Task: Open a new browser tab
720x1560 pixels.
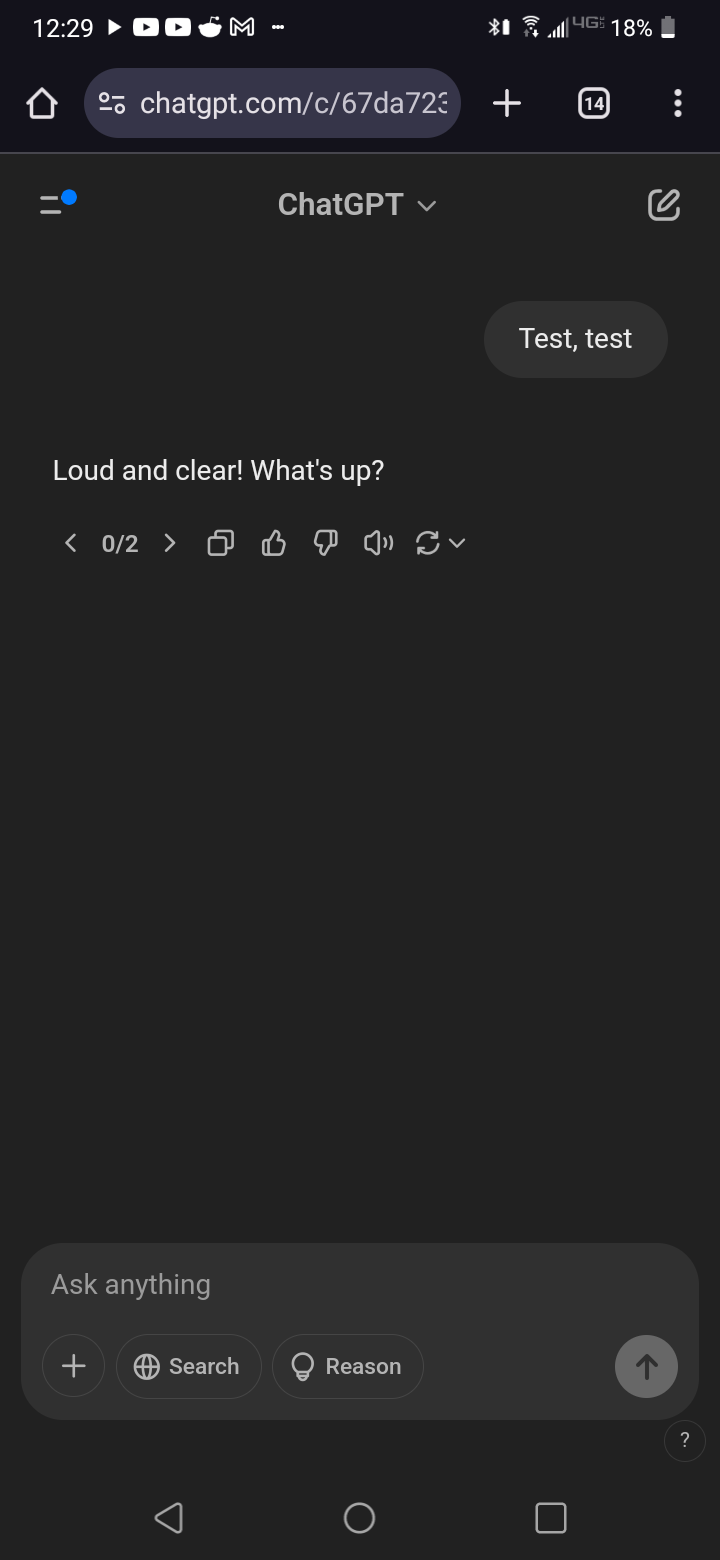Action: click(507, 103)
